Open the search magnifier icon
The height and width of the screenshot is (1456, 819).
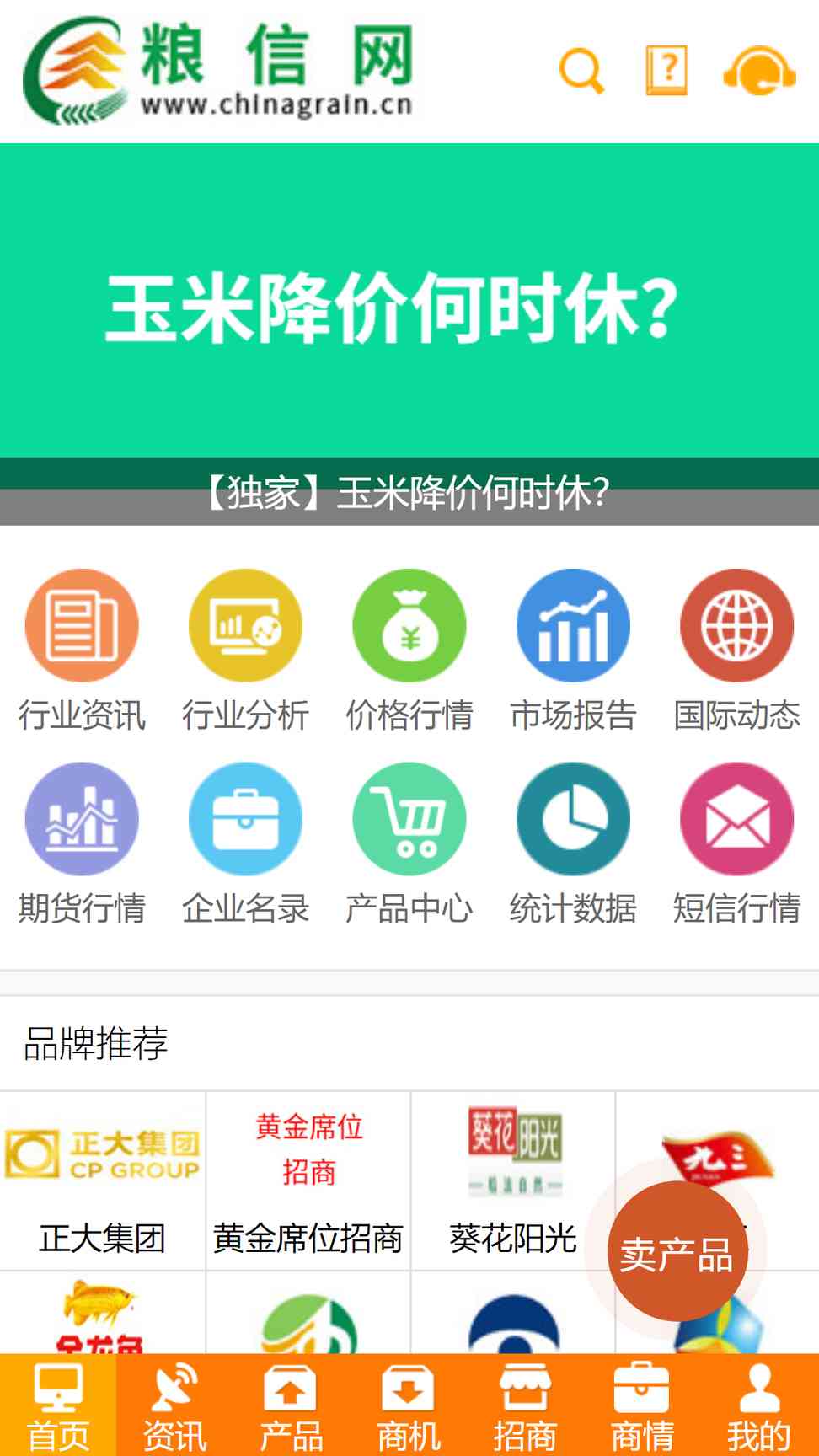tap(581, 72)
